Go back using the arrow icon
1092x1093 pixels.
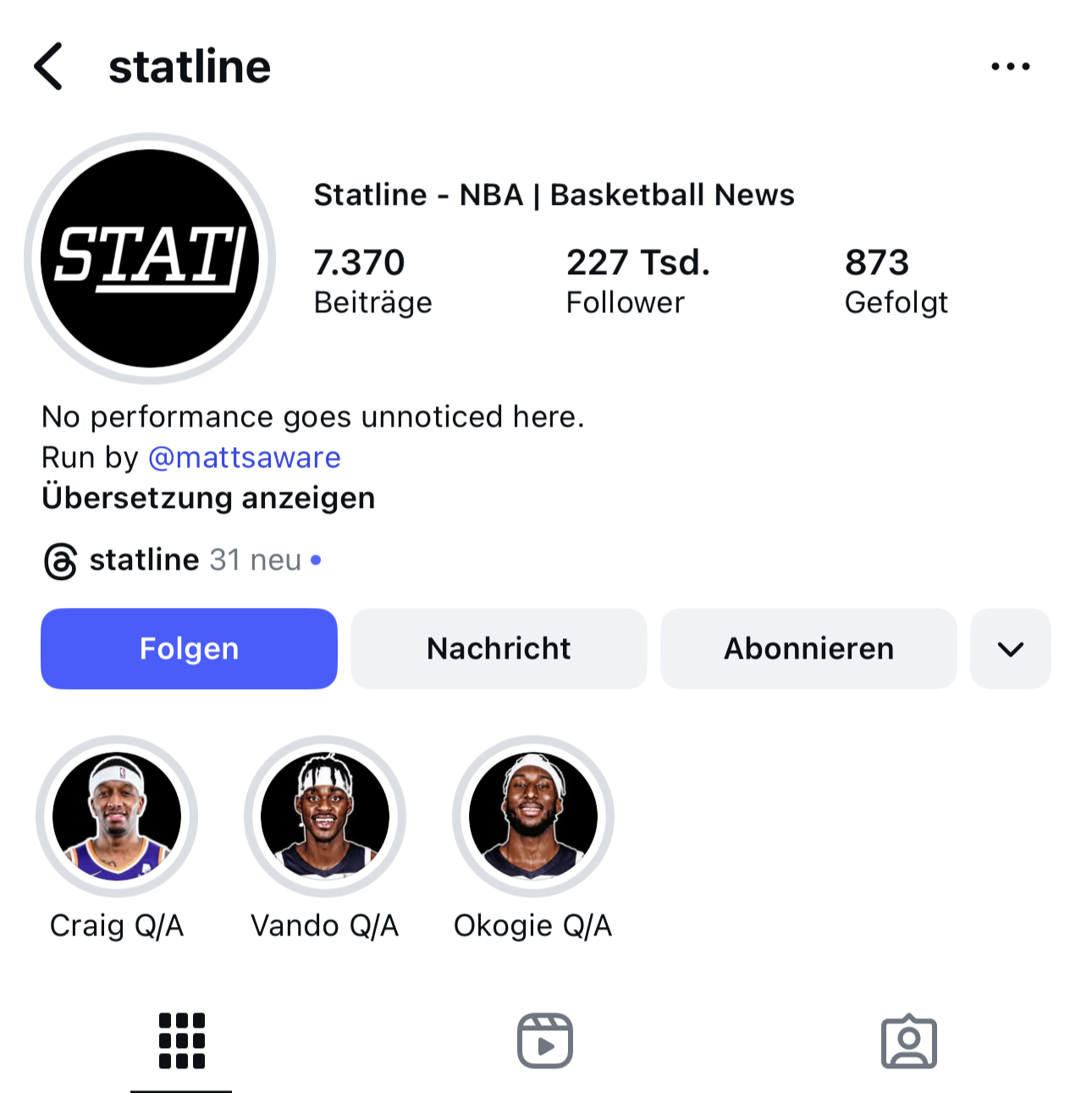[x=49, y=67]
